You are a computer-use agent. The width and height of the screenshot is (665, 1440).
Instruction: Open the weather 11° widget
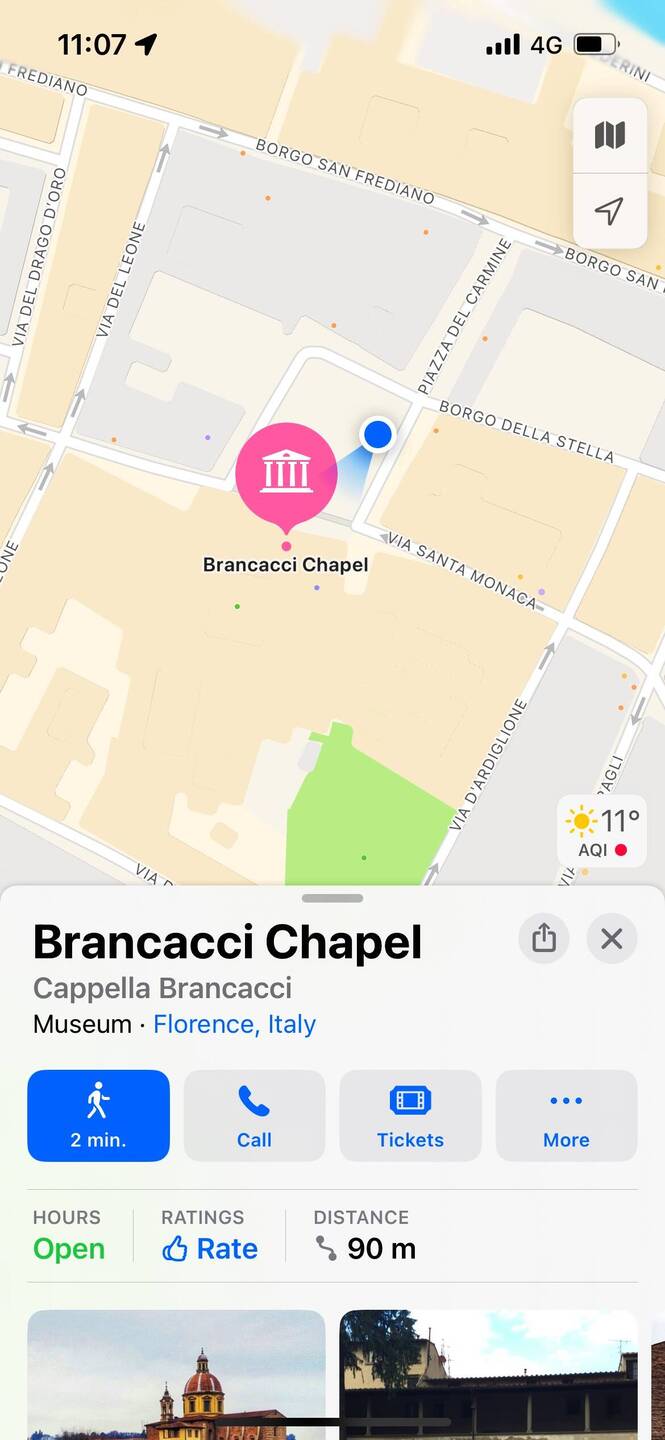pos(602,831)
